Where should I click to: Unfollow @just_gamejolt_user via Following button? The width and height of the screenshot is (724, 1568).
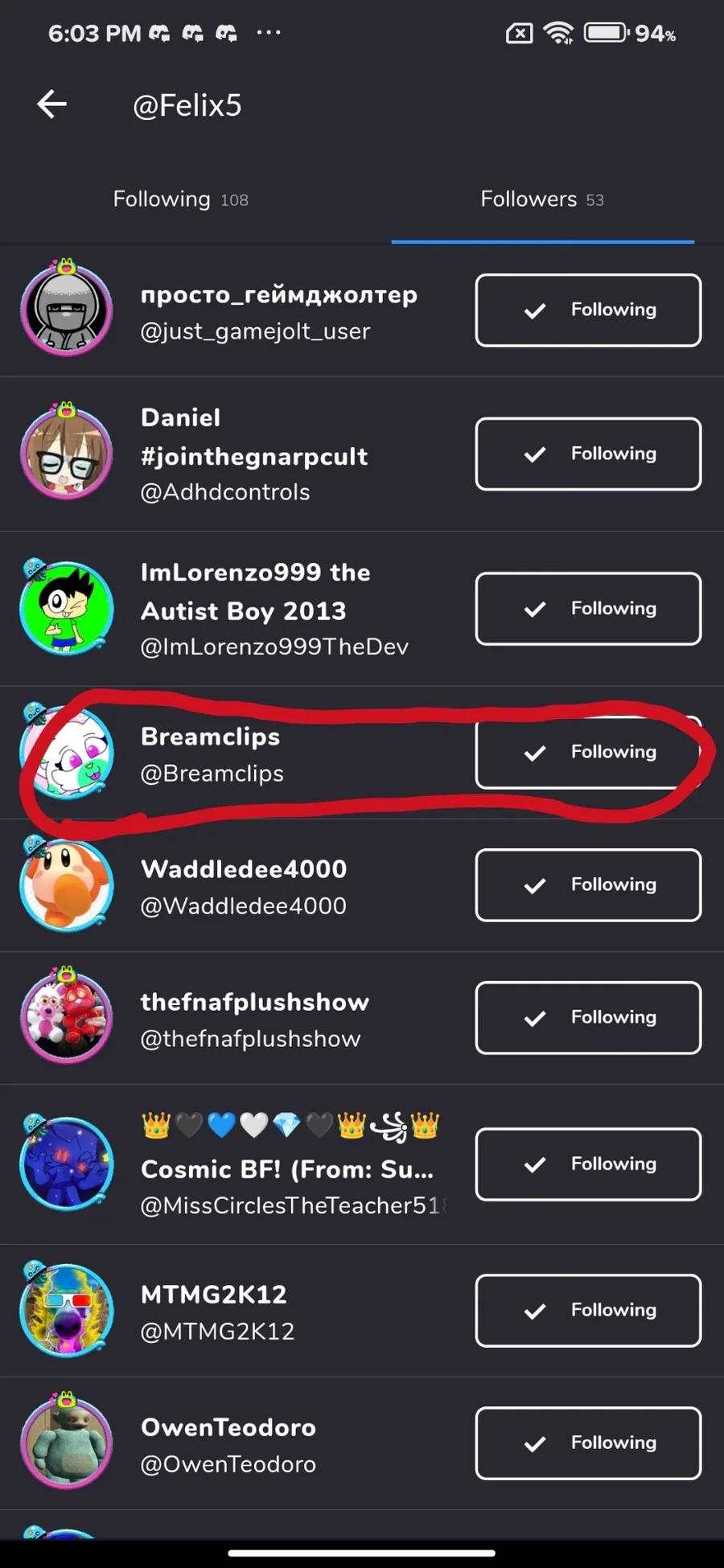coord(588,310)
